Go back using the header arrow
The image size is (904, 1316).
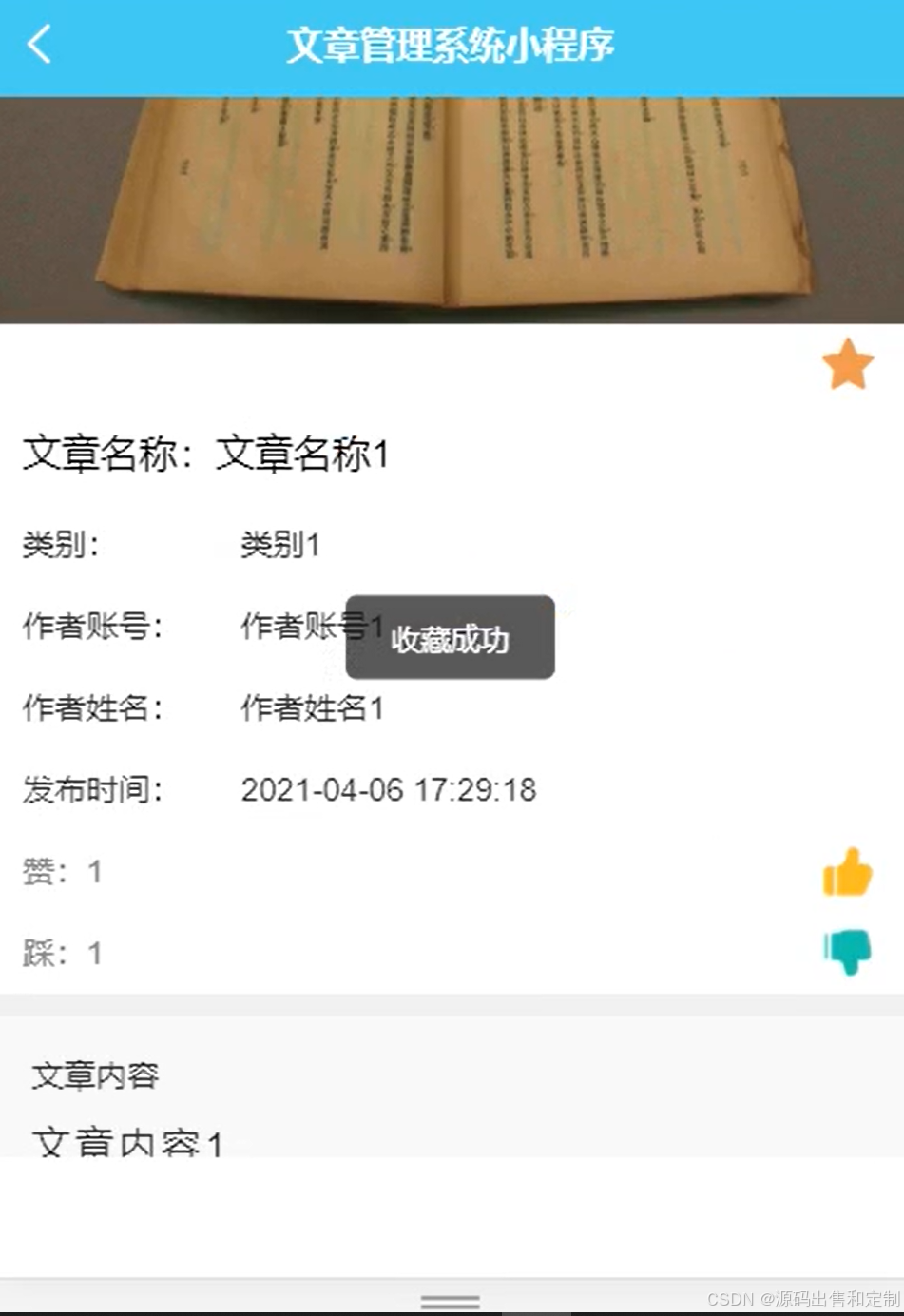click(x=39, y=45)
